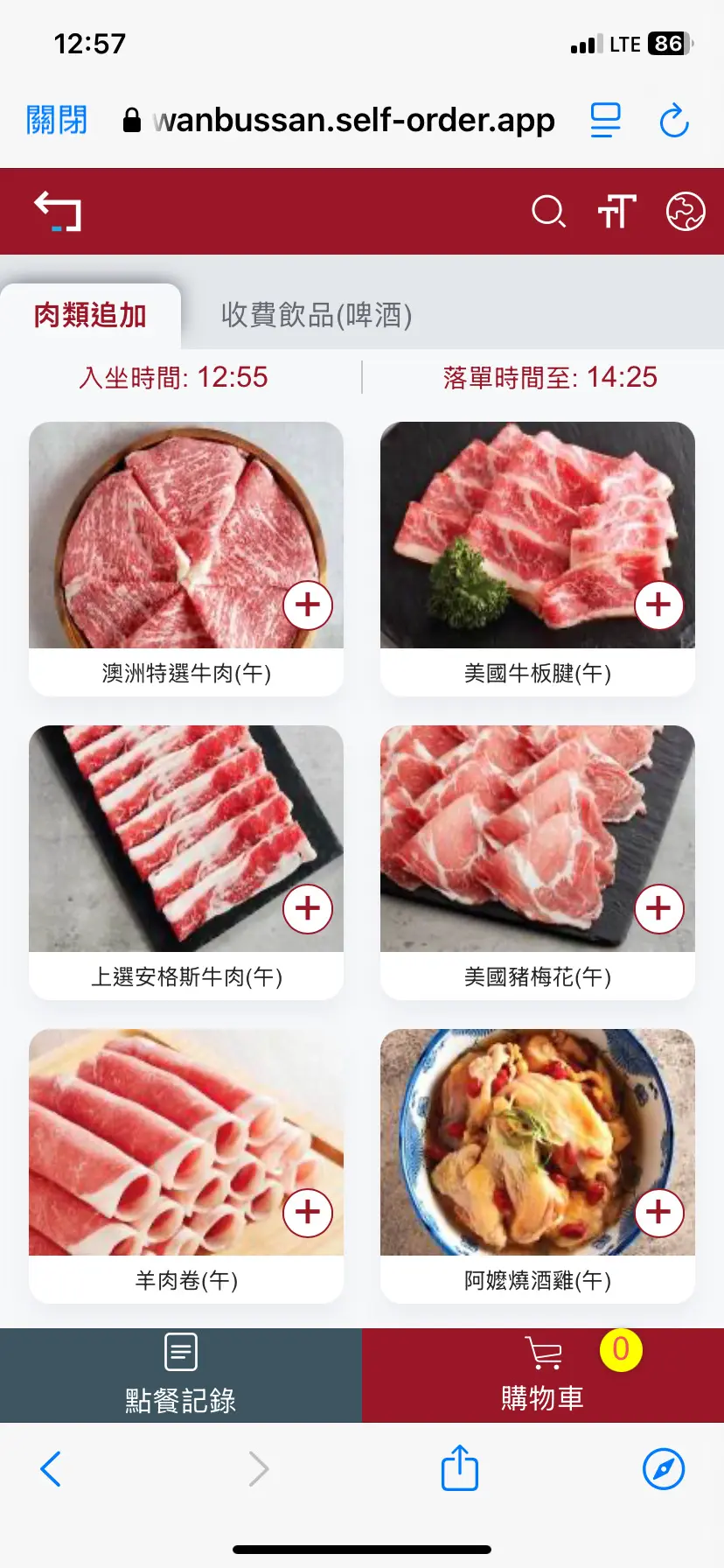Screen dimensions: 724x1568
Task: Add 阿嬤燒酒雞(午) with its plus button
Action: point(658,1212)
